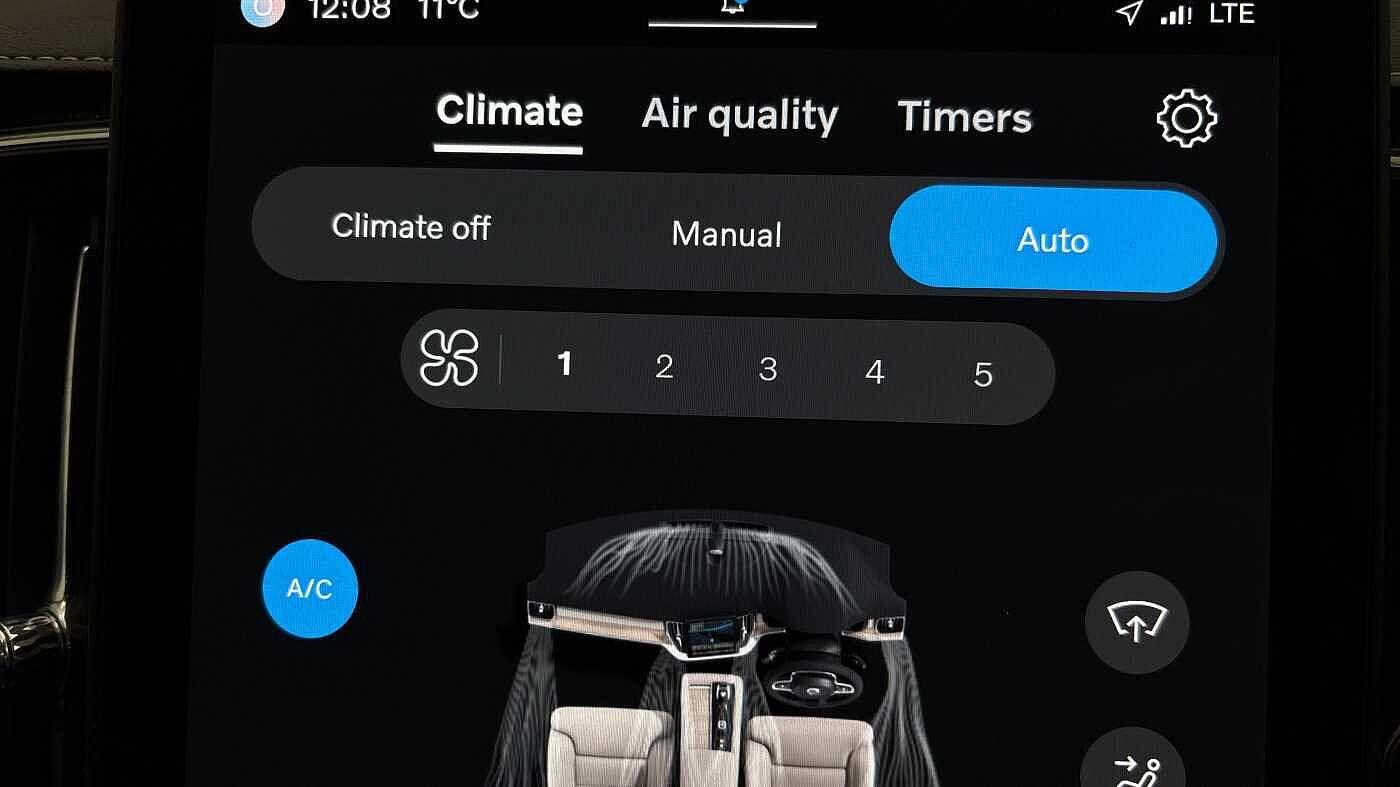
Task: Set fan speed to 1
Action: click(564, 364)
